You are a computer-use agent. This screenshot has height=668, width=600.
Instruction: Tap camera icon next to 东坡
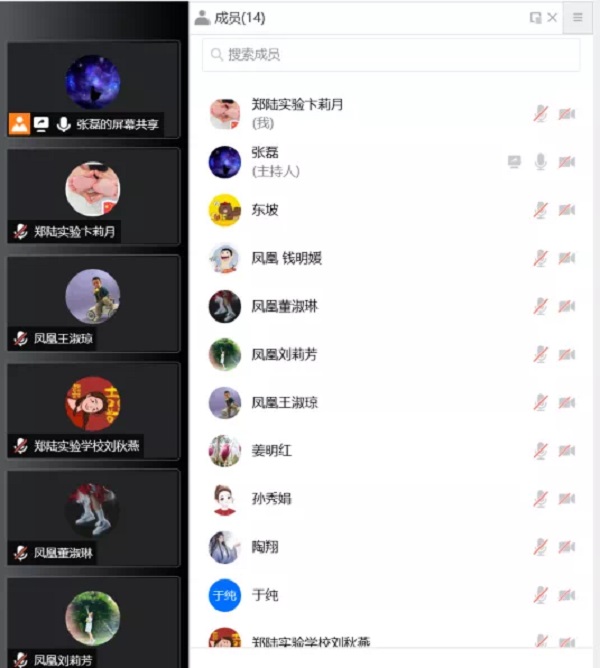pos(567,210)
